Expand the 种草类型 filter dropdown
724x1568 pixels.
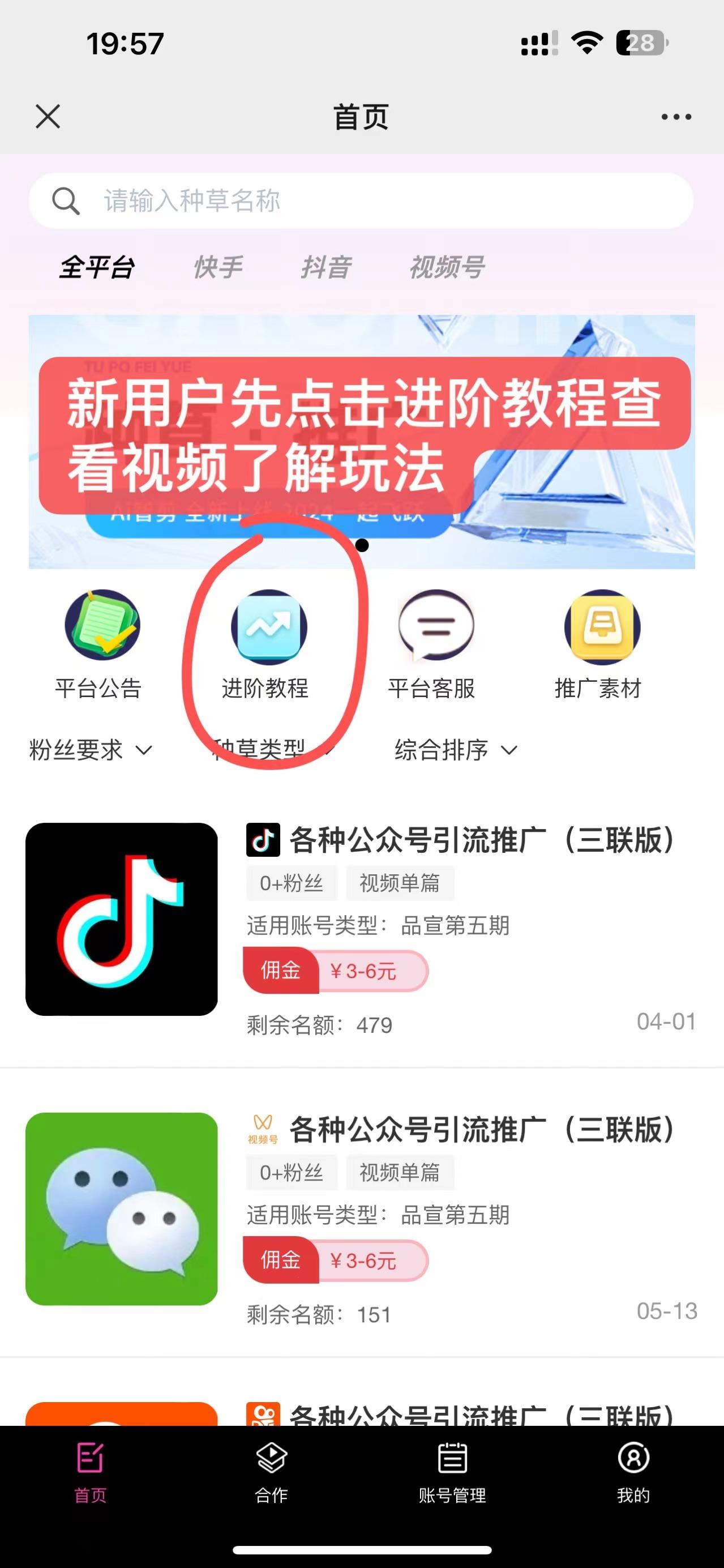(x=271, y=750)
